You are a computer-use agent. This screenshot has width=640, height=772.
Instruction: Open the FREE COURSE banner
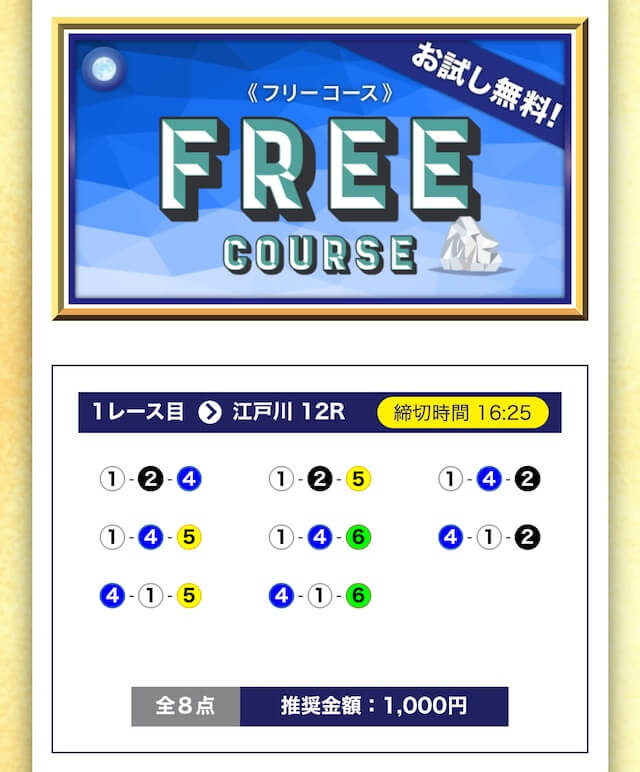(319, 168)
